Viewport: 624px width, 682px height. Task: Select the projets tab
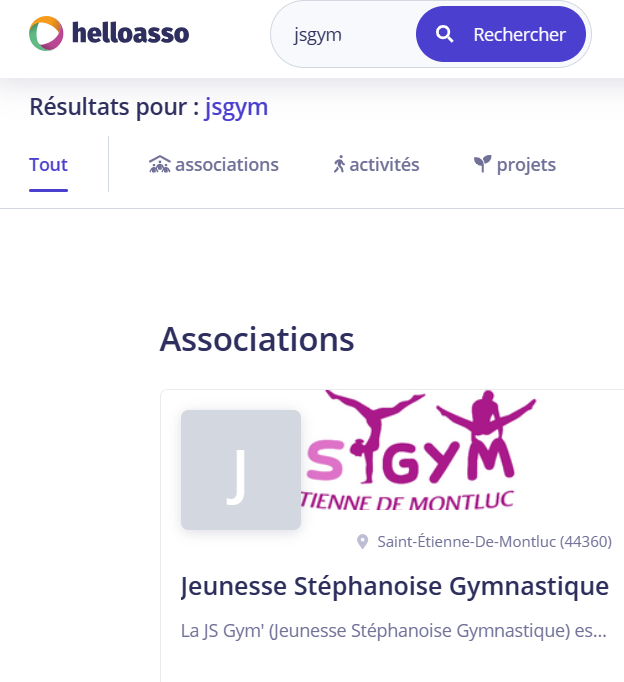(x=514, y=165)
